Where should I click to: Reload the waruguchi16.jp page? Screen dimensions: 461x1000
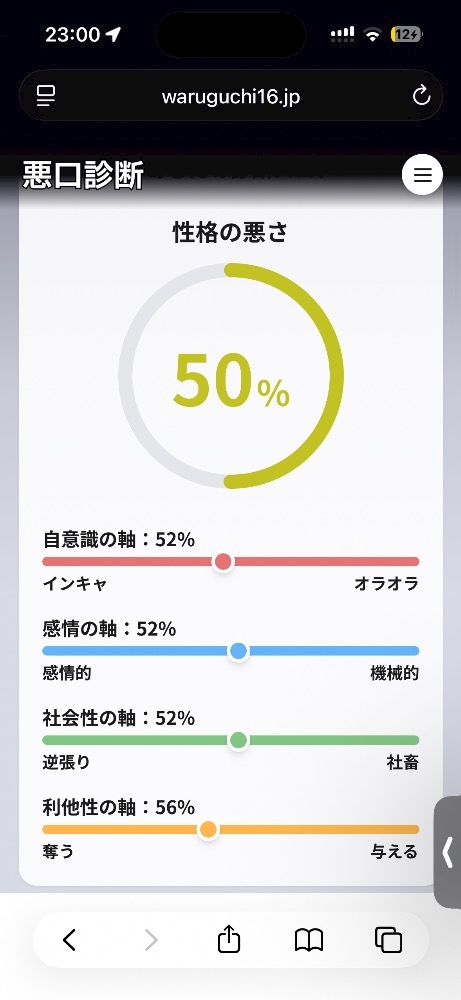pos(421,97)
